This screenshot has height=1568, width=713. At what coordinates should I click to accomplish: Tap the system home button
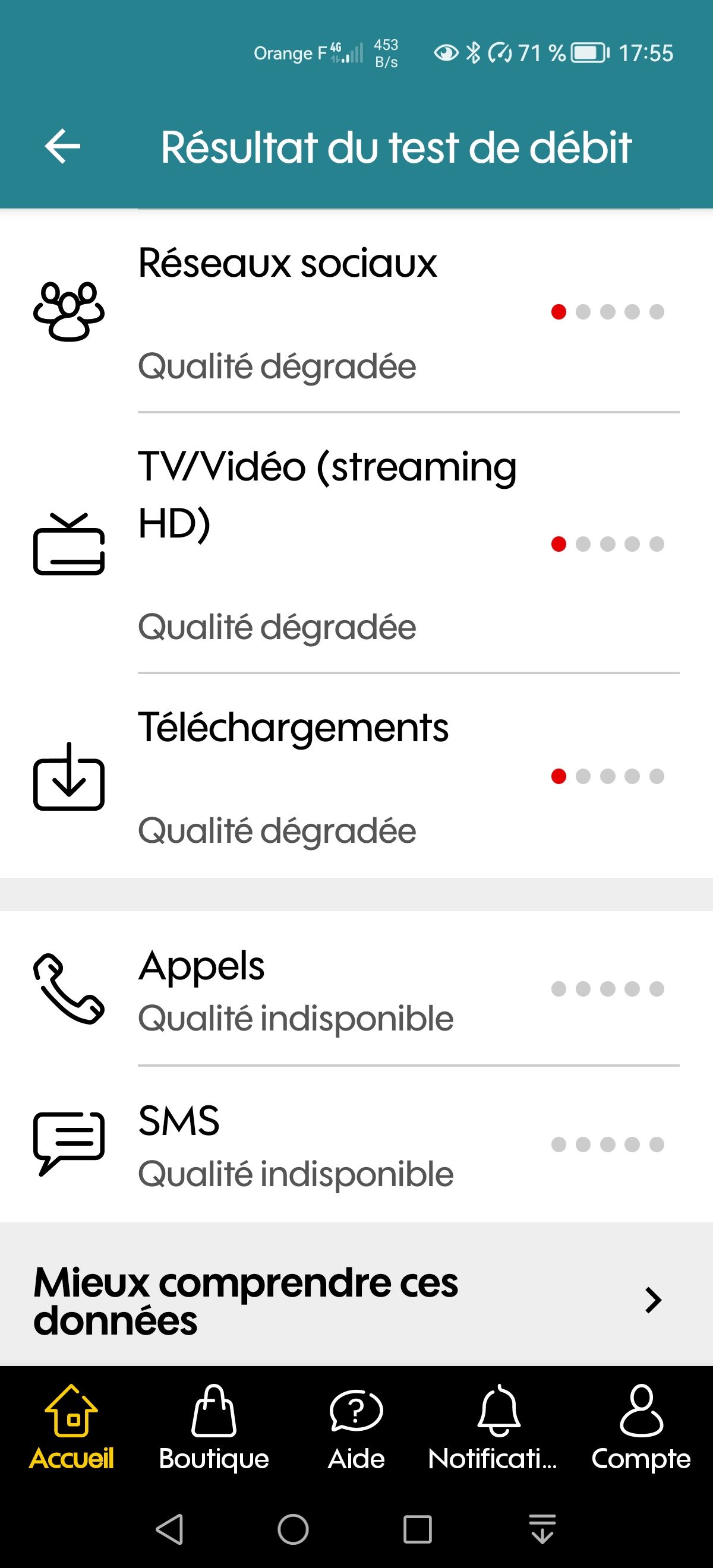coord(293,1529)
